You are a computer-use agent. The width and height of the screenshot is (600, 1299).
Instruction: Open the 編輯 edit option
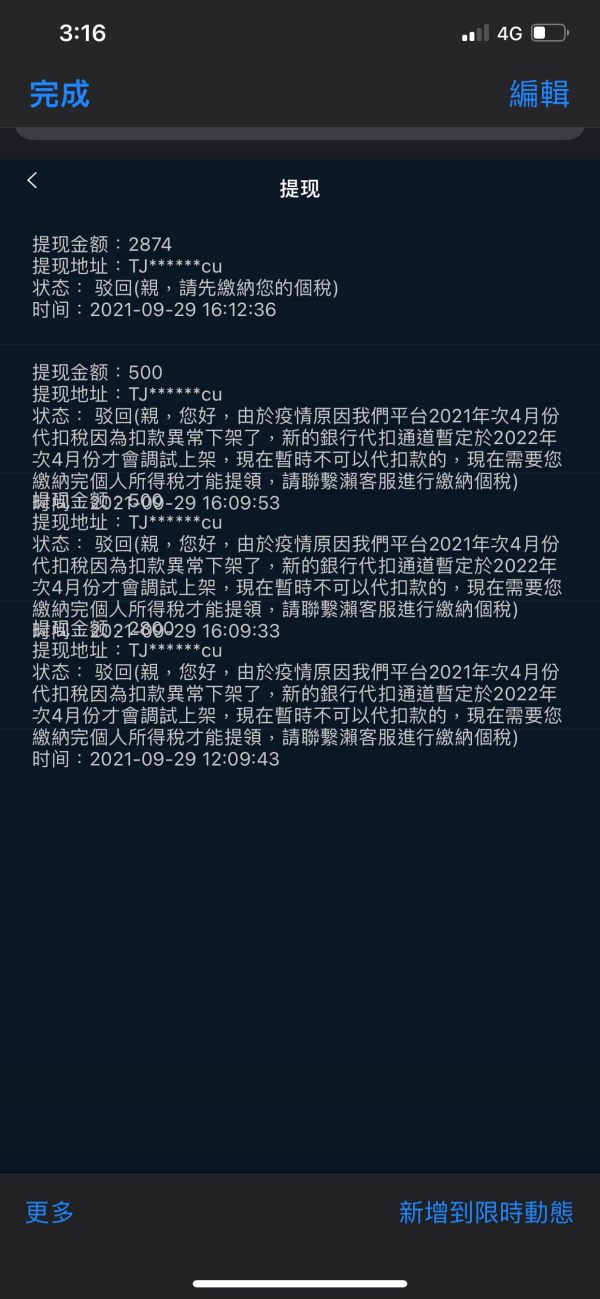click(539, 94)
